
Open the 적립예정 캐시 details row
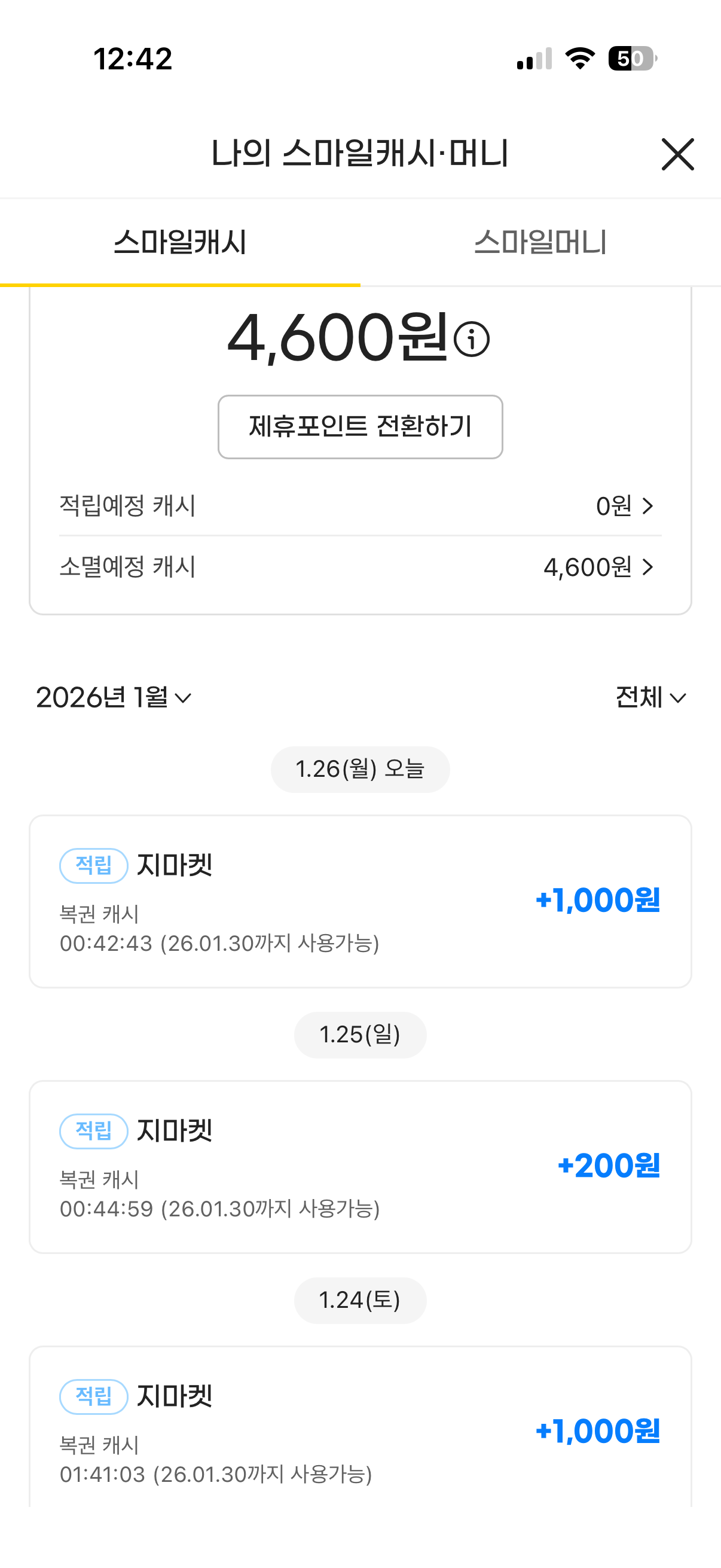click(x=360, y=506)
